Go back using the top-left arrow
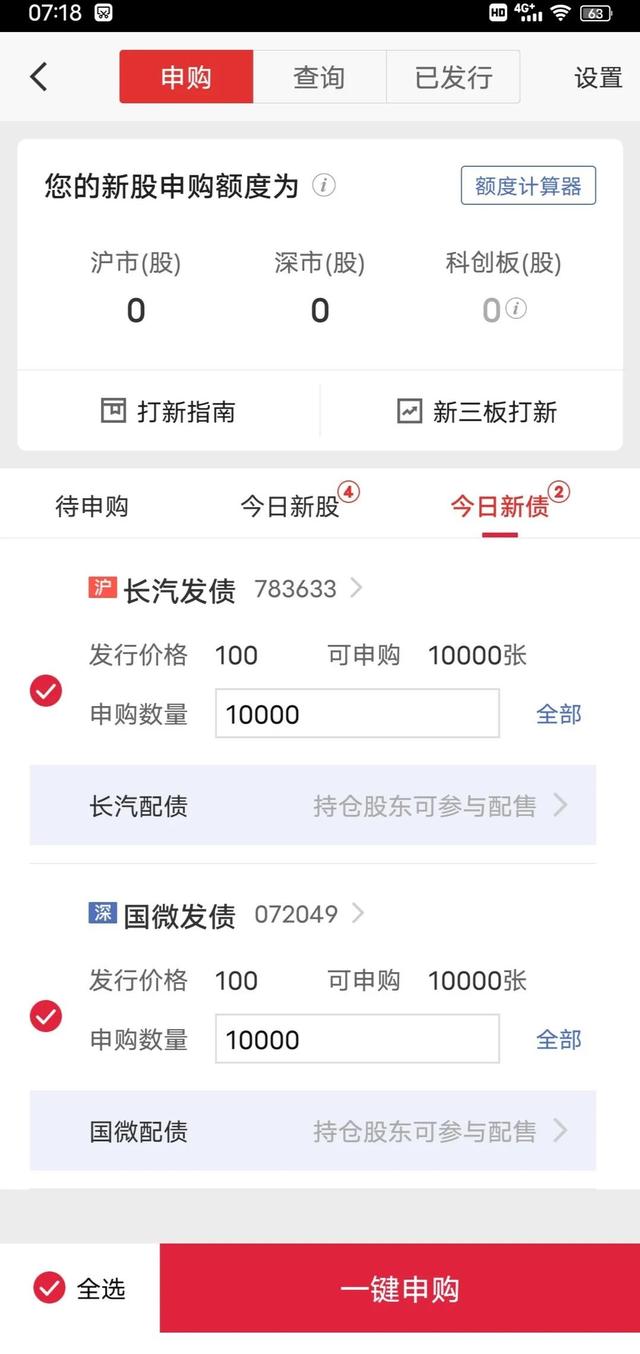This screenshot has height=1354, width=640. pyautogui.click(x=39, y=77)
